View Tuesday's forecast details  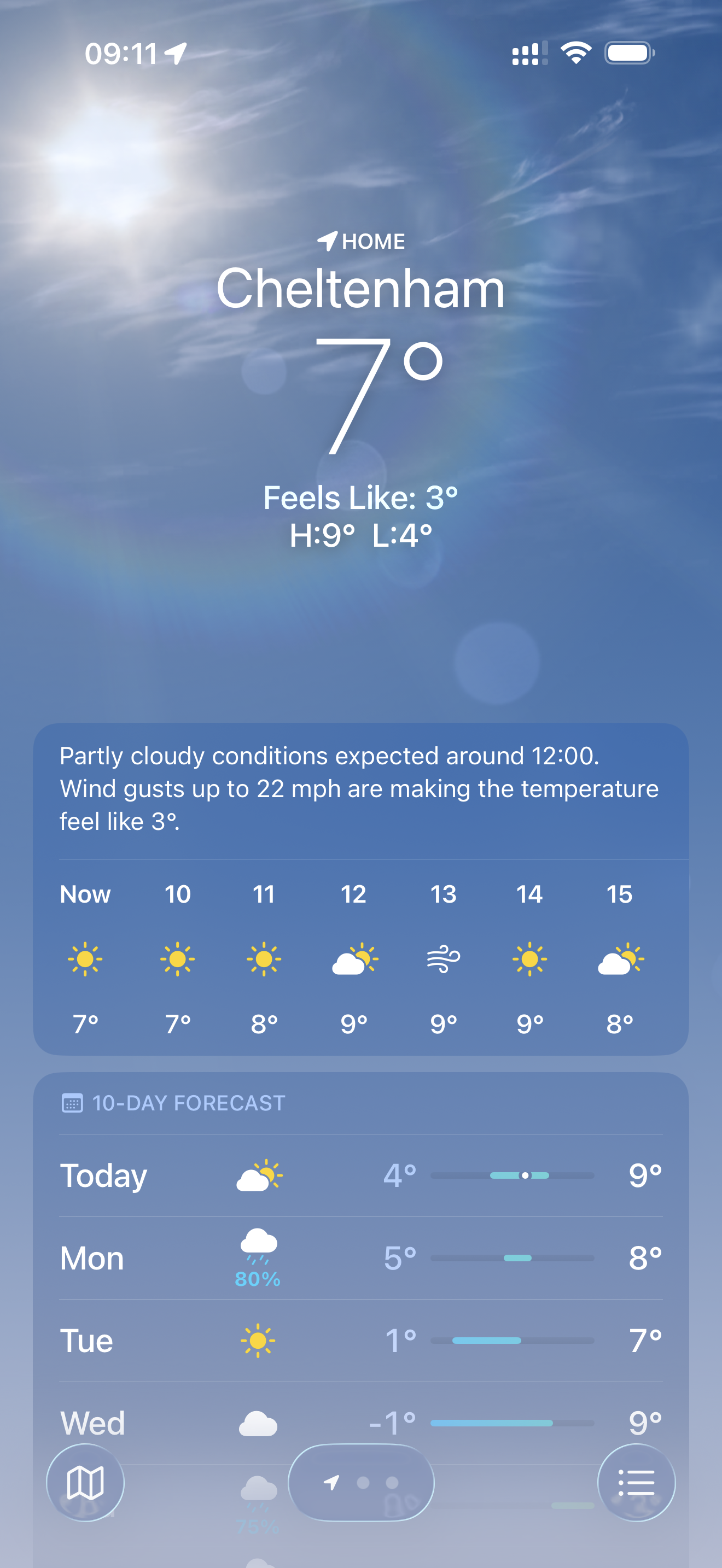(x=361, y=1341)
